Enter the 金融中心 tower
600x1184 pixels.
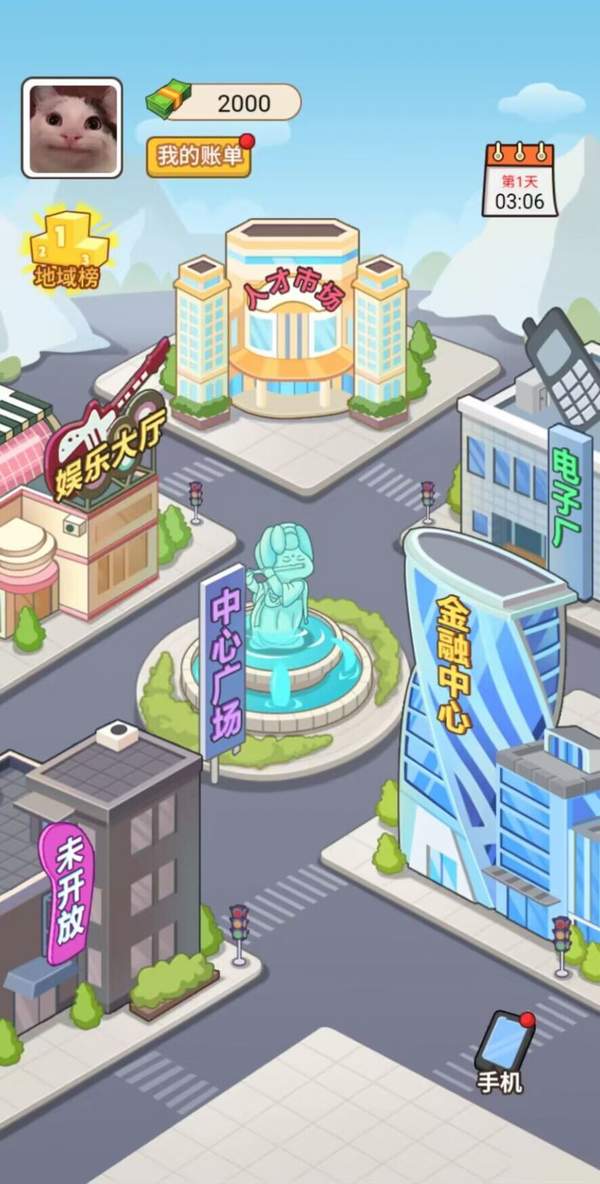tap(480, 720)
